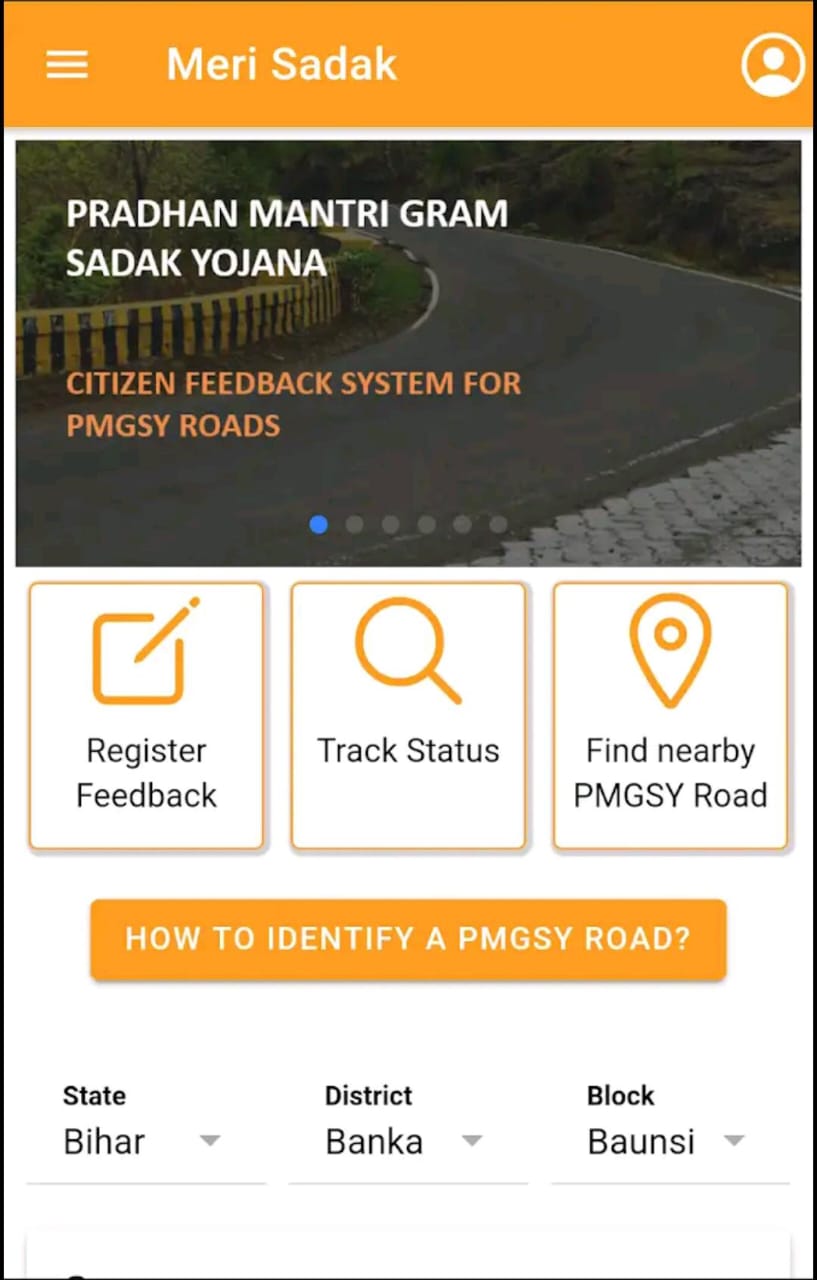This screenshot has height=1280, width=817.
Task: Open the Find nearby PMGSY Road card
Action: [x=669, y=716]
